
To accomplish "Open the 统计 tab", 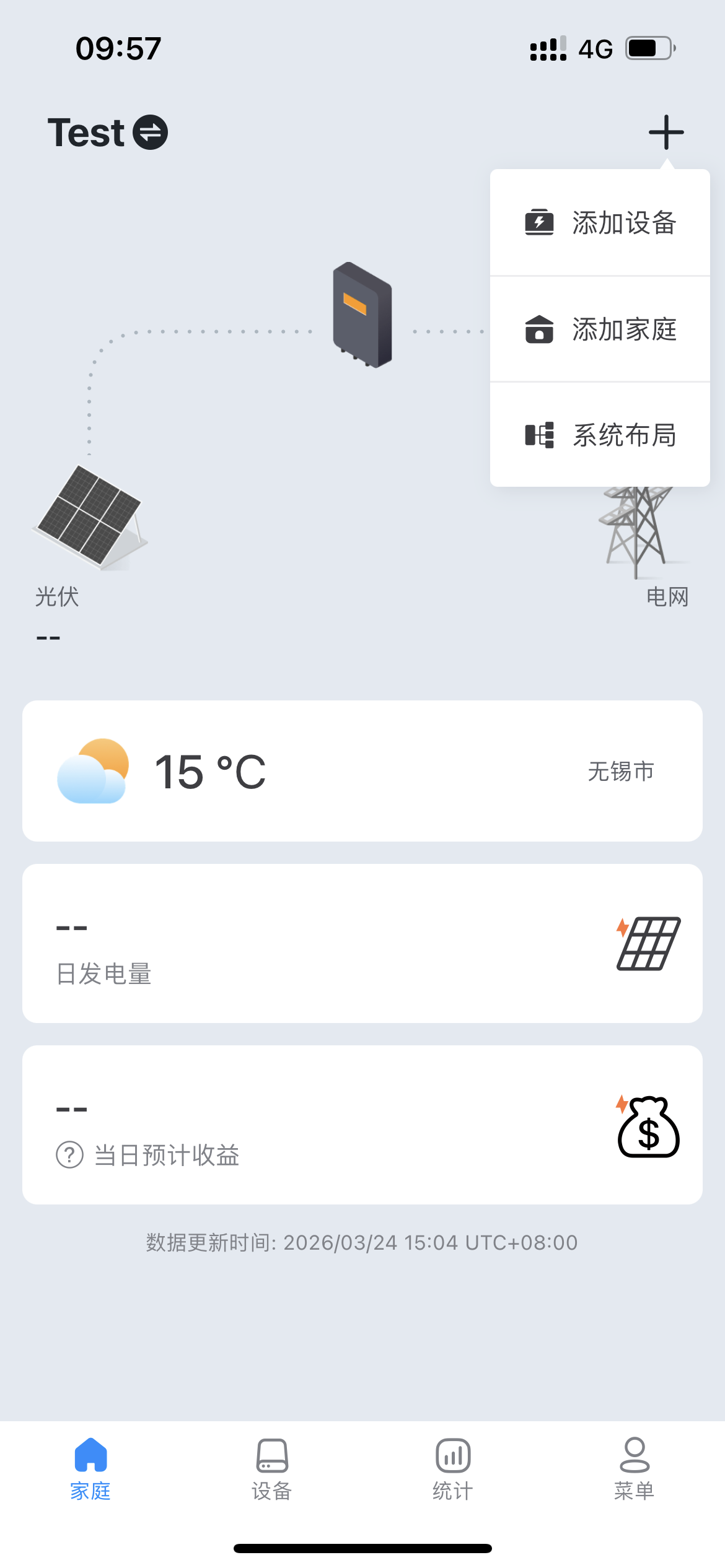I will [x=453, y=1469].
